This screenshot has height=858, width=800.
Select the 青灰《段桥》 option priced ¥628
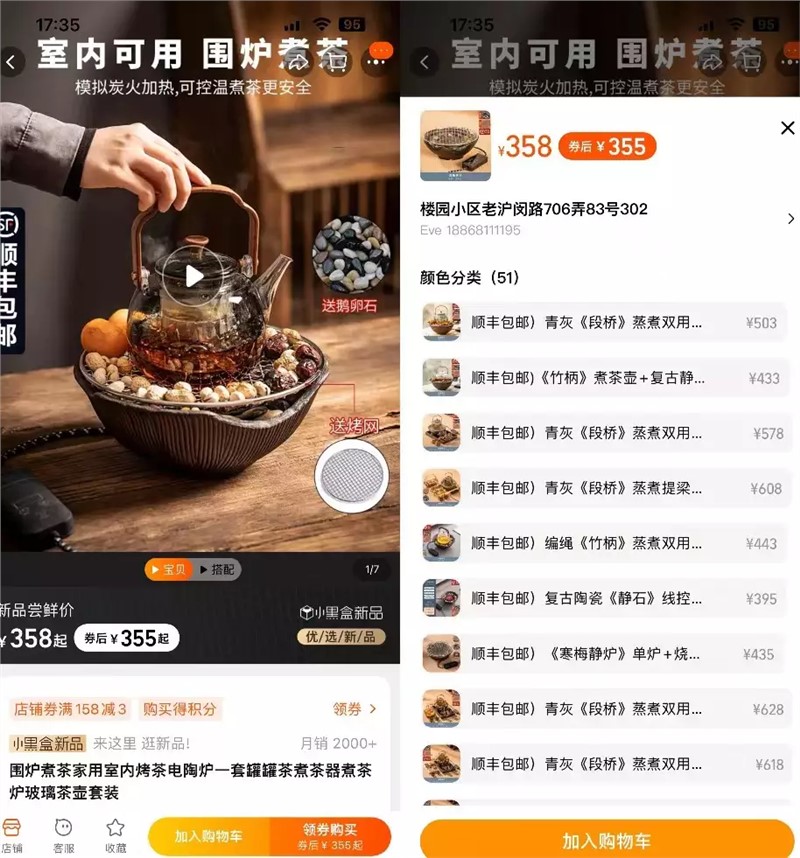(604, 708)
